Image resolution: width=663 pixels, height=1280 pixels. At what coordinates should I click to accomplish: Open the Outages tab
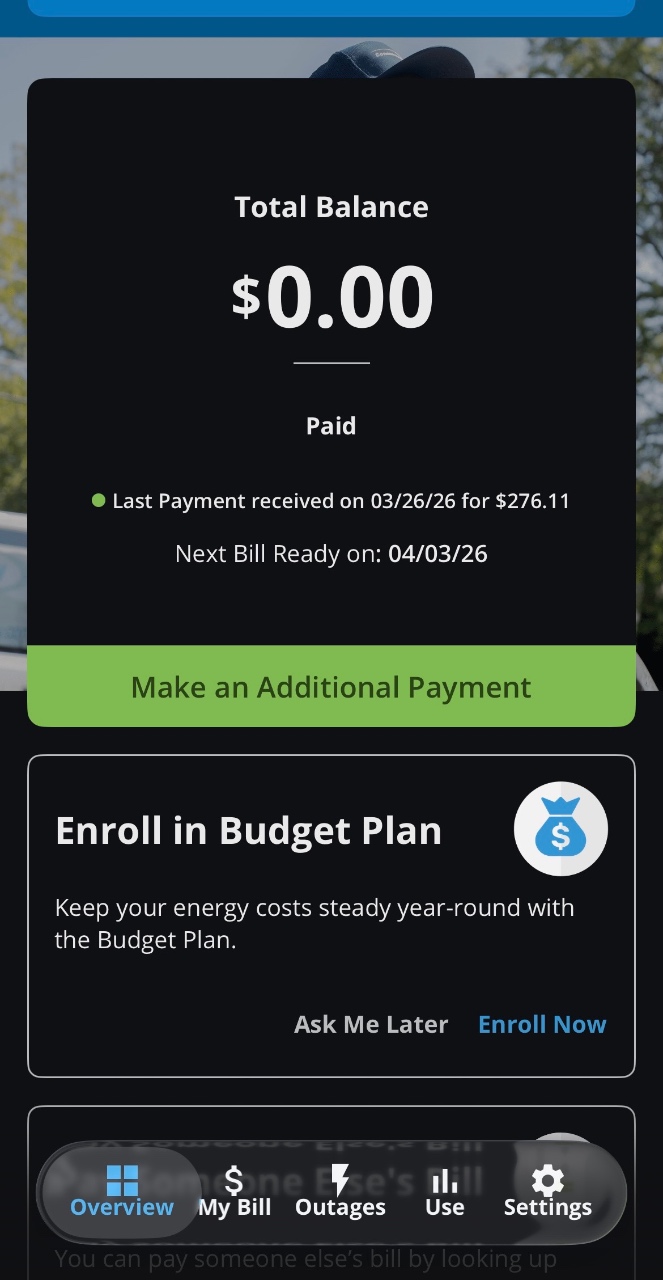pos(340,1192)
